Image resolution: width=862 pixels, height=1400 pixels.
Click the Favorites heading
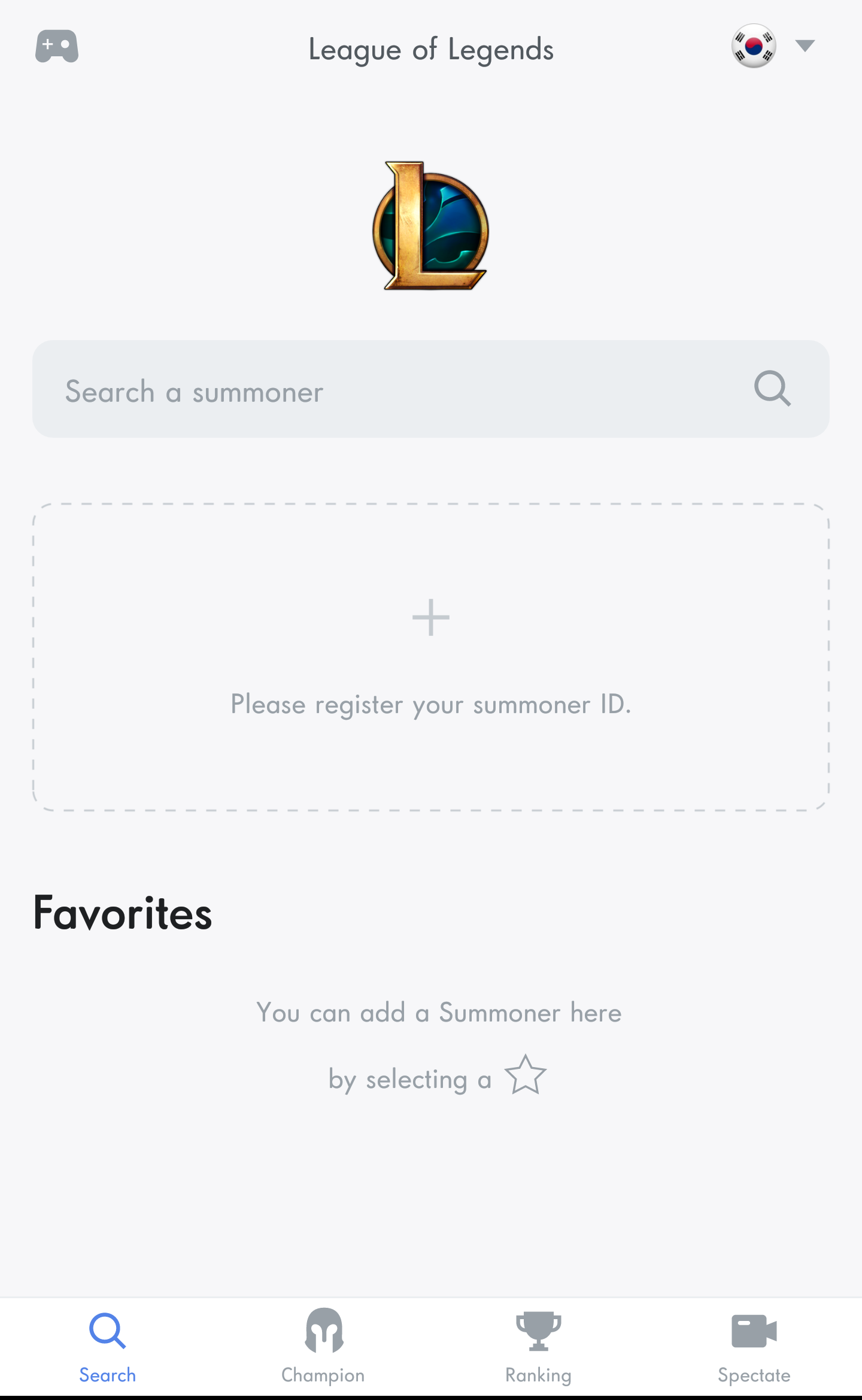point(122,913)
